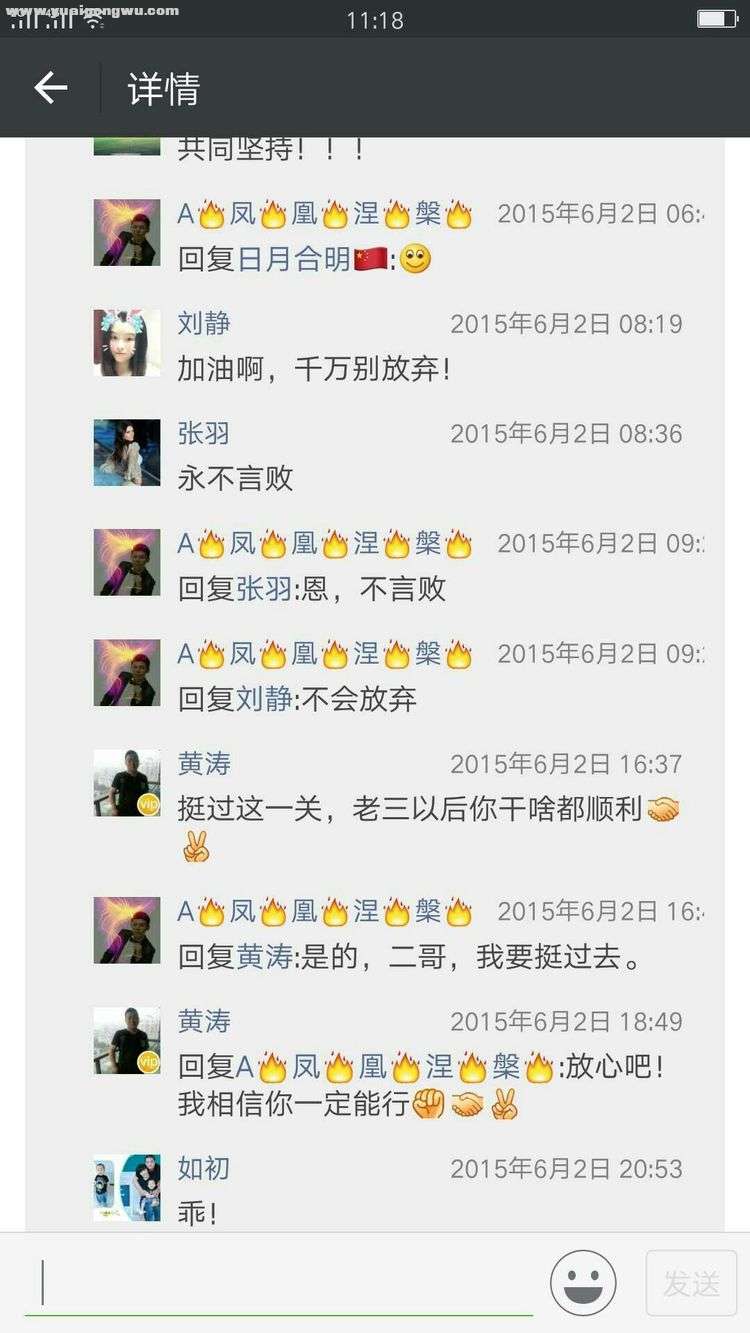Tap the 发送 send button

[x=691, y=1283]
